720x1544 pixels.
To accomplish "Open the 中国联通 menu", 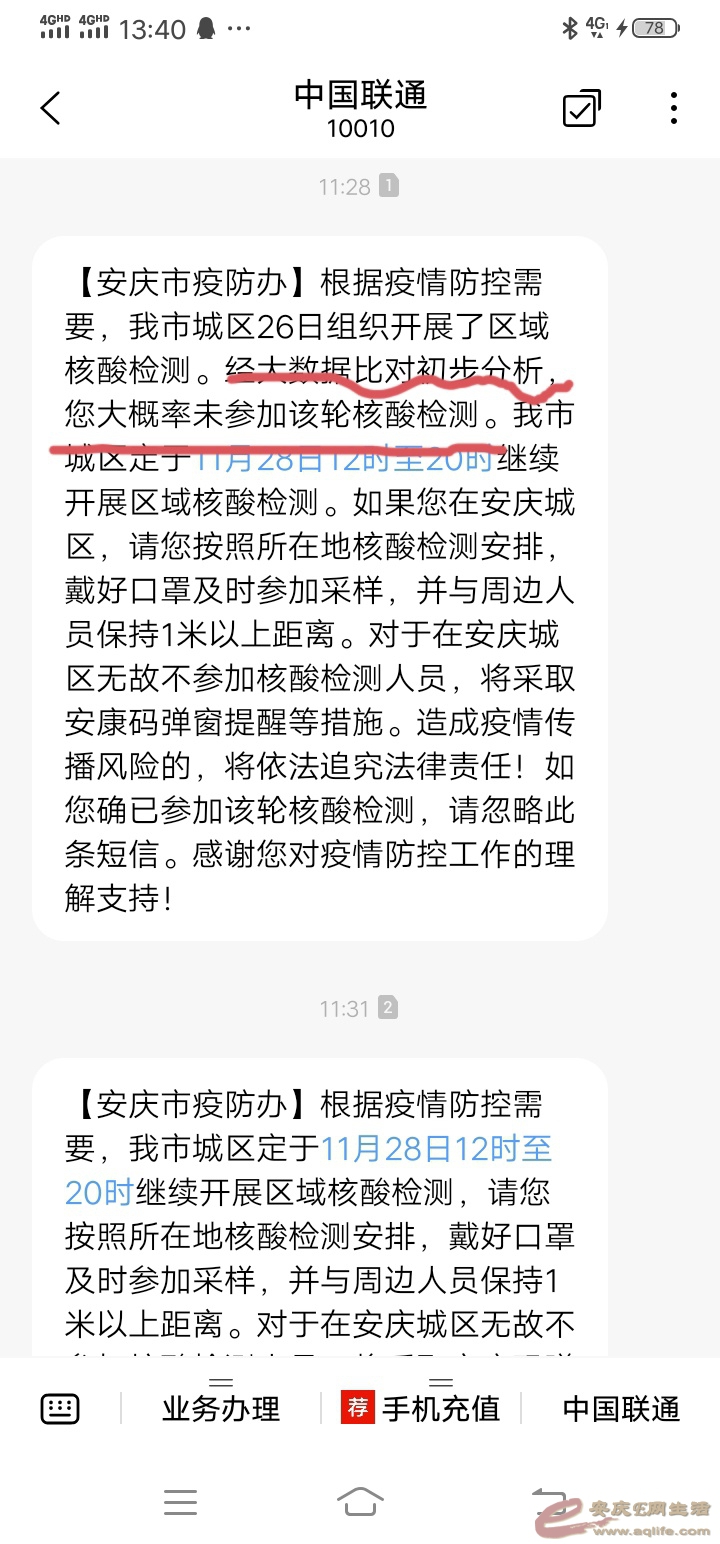I will 621,1409.
